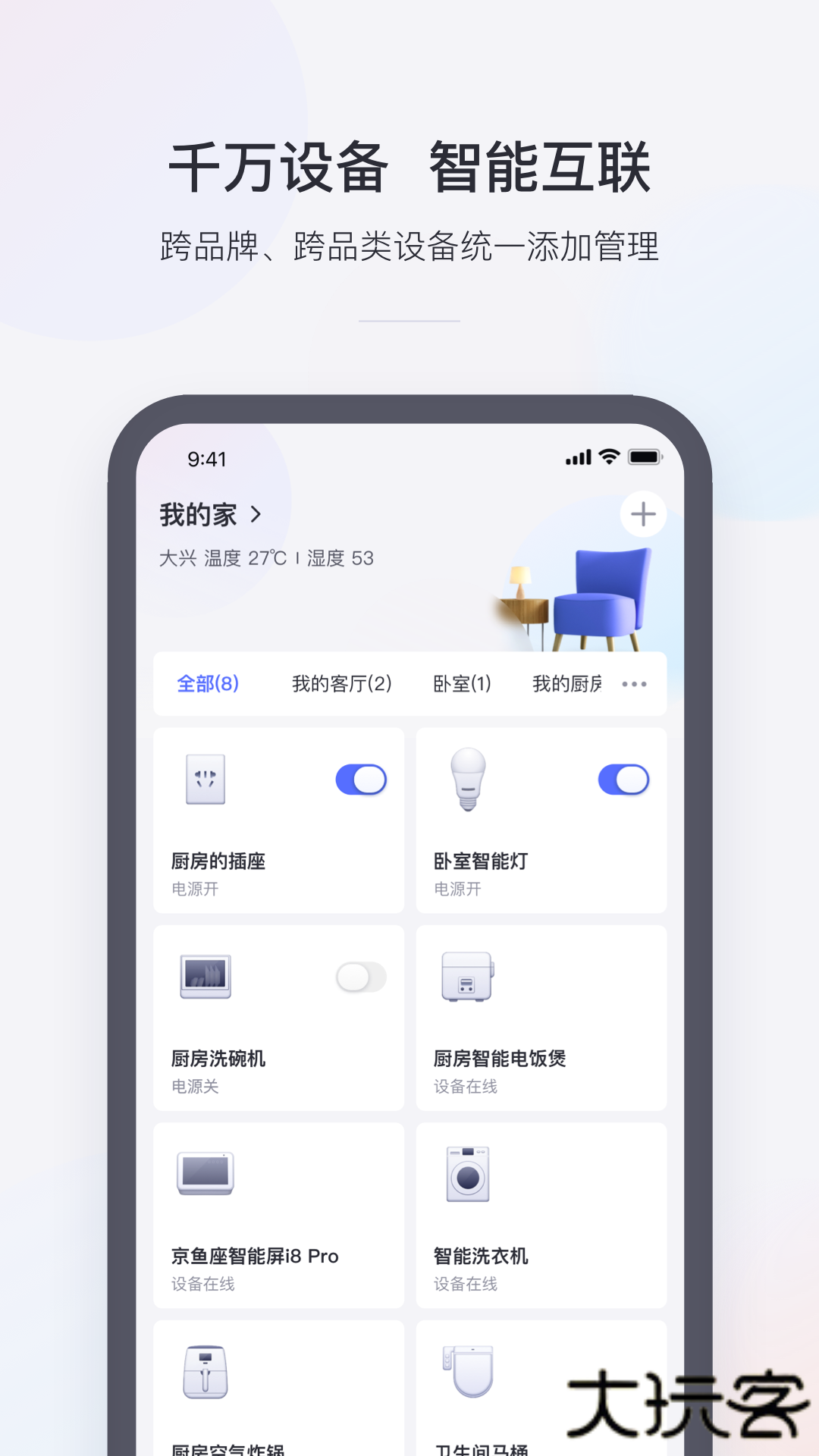The image size is (819, 1456).
Task: Expand the 我的家 home selector chevron
Action: [x=255, y=513]
